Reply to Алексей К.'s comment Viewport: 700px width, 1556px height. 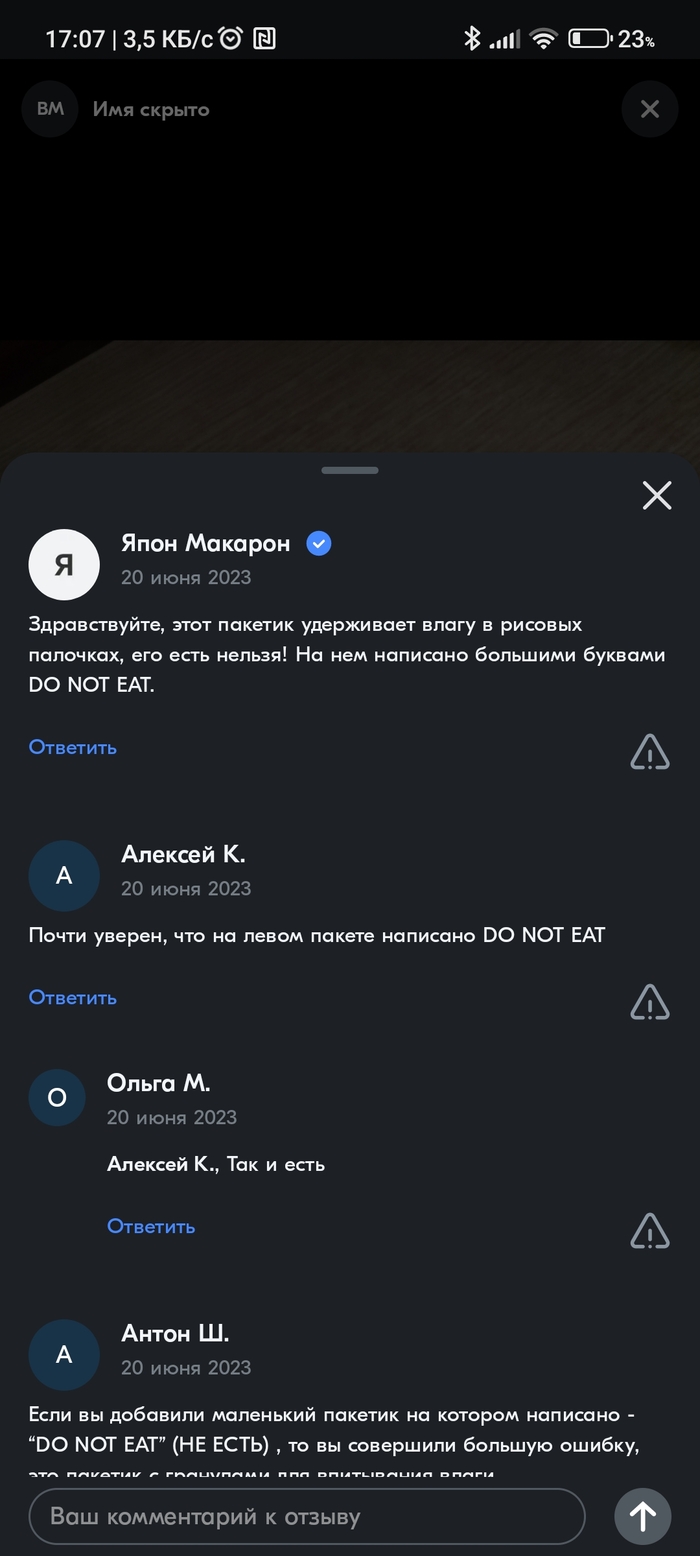pyautogui.click(x=72, y=997)
